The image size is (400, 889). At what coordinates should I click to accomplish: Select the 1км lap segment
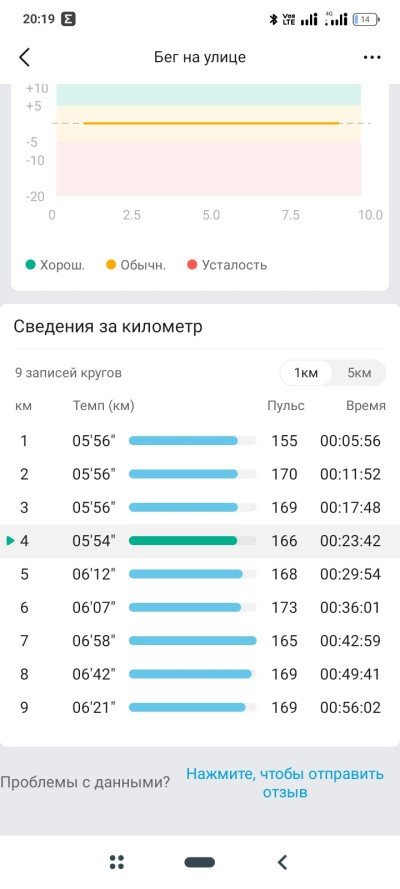coord(305,373)
